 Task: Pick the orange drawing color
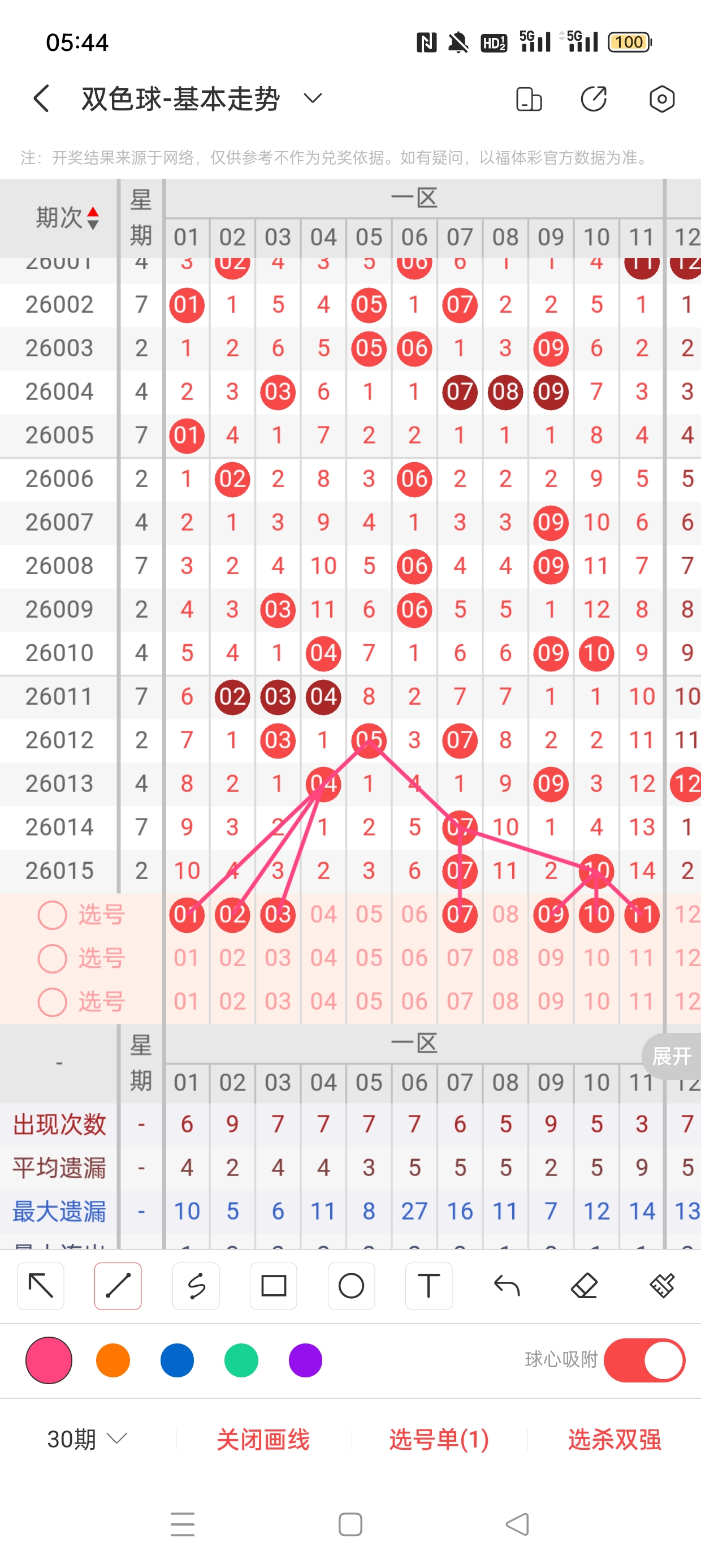click(113, 1360)
